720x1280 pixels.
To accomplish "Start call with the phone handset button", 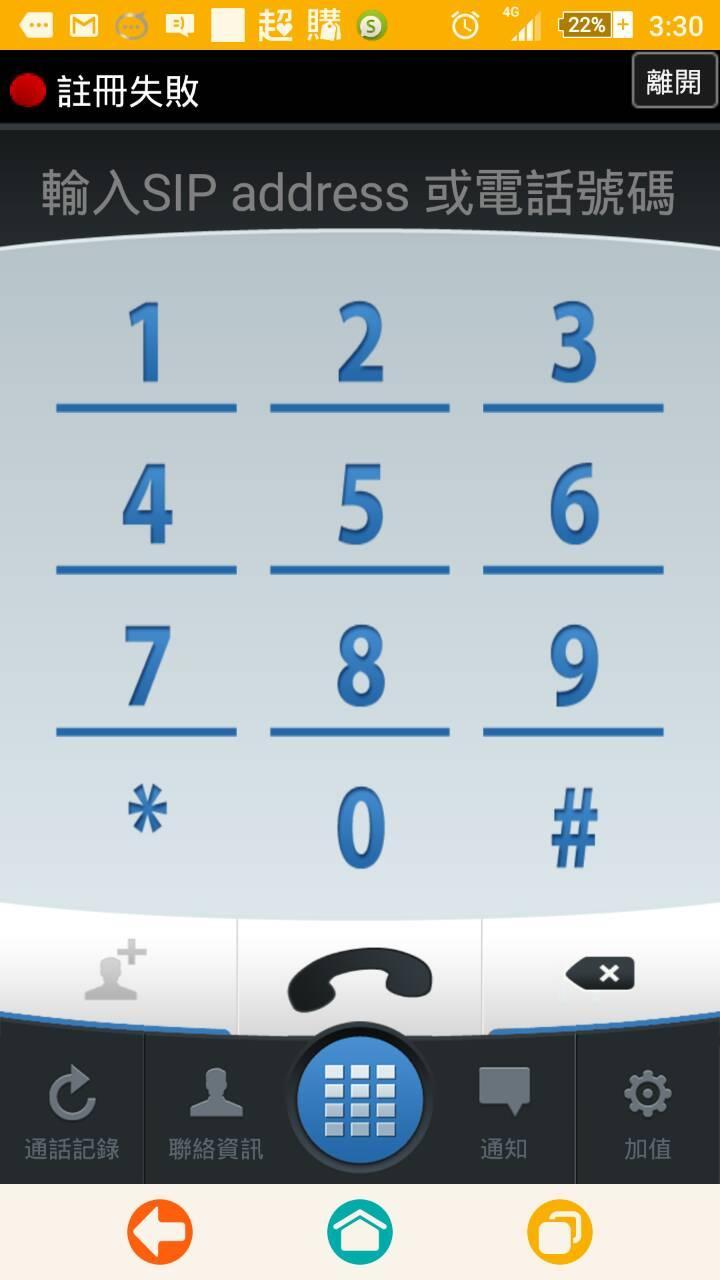I will point(360,978).
